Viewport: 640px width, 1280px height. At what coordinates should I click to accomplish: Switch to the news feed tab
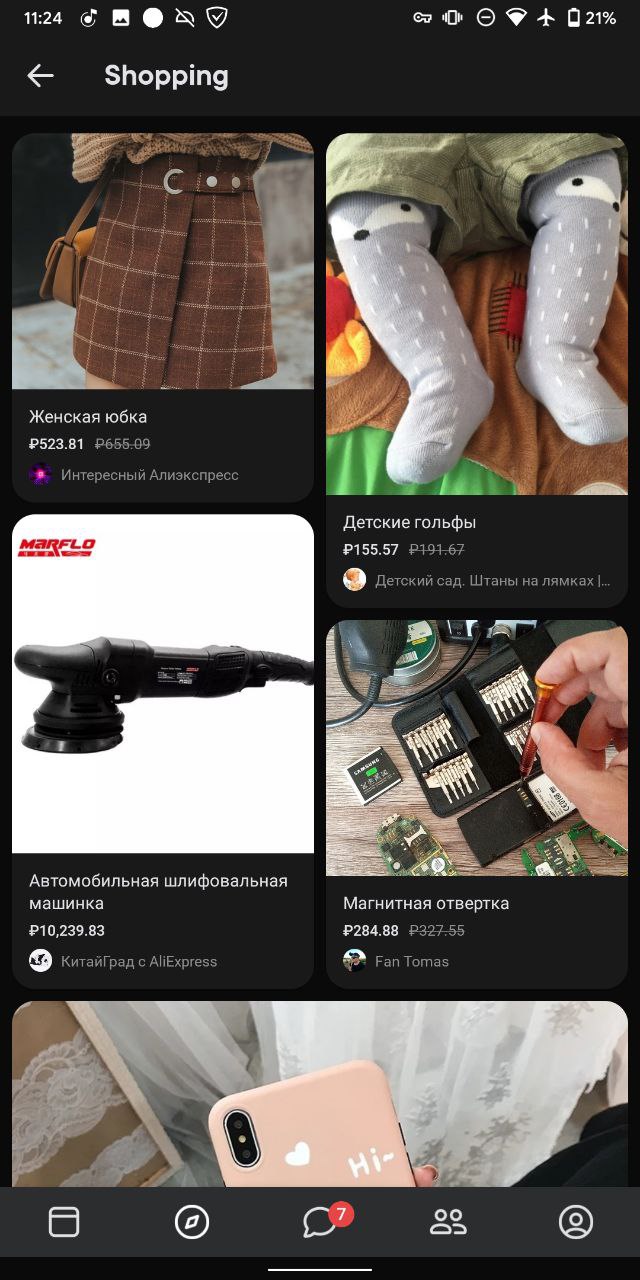[64, 1222]
